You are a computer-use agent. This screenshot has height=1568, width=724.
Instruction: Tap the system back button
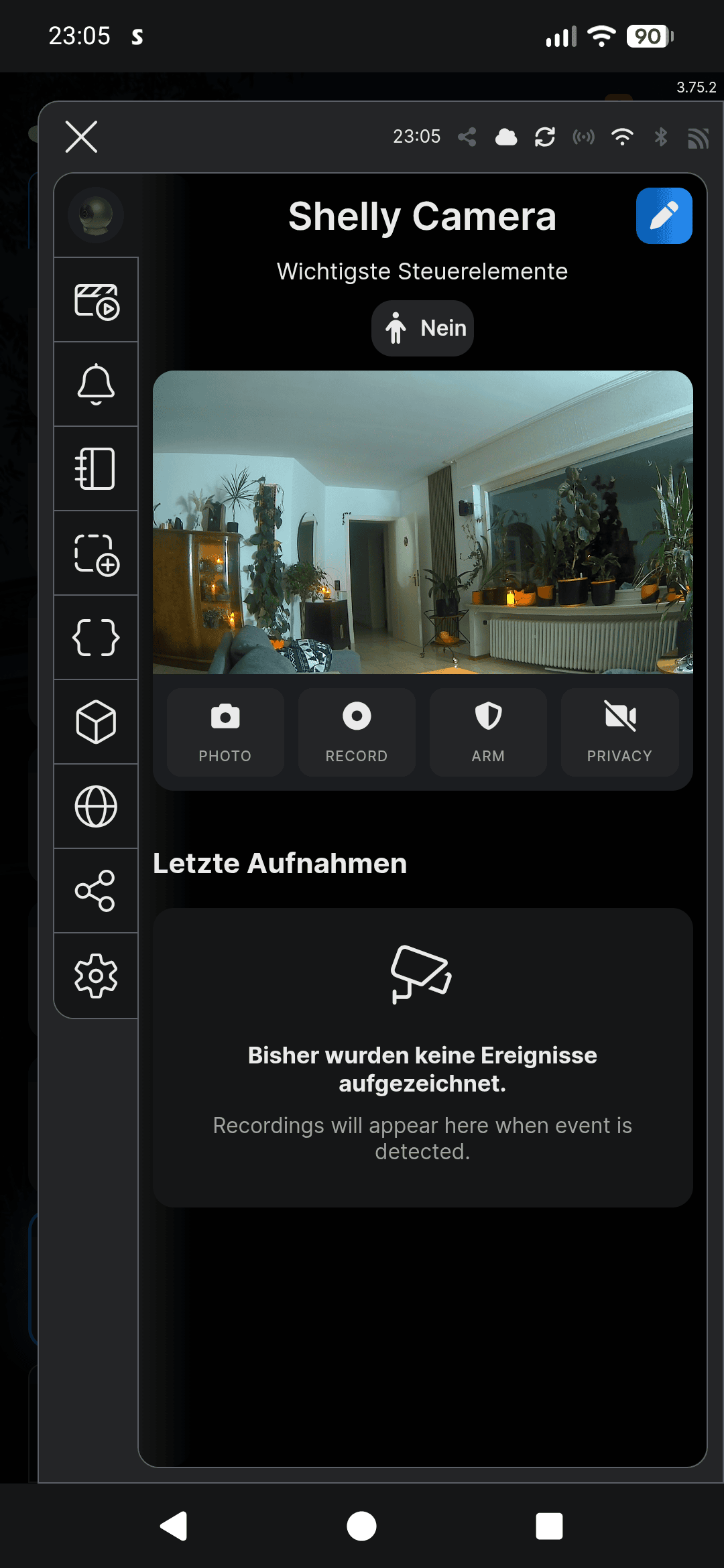click(174, 1526)
